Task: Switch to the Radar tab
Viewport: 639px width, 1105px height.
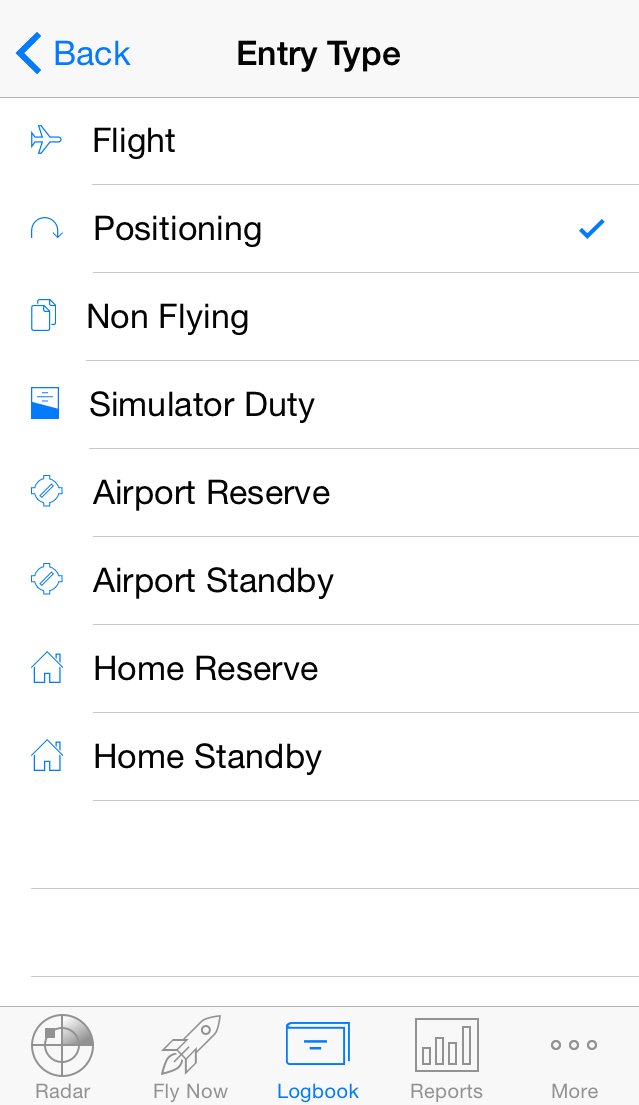Action: [x=63, y=1056]
